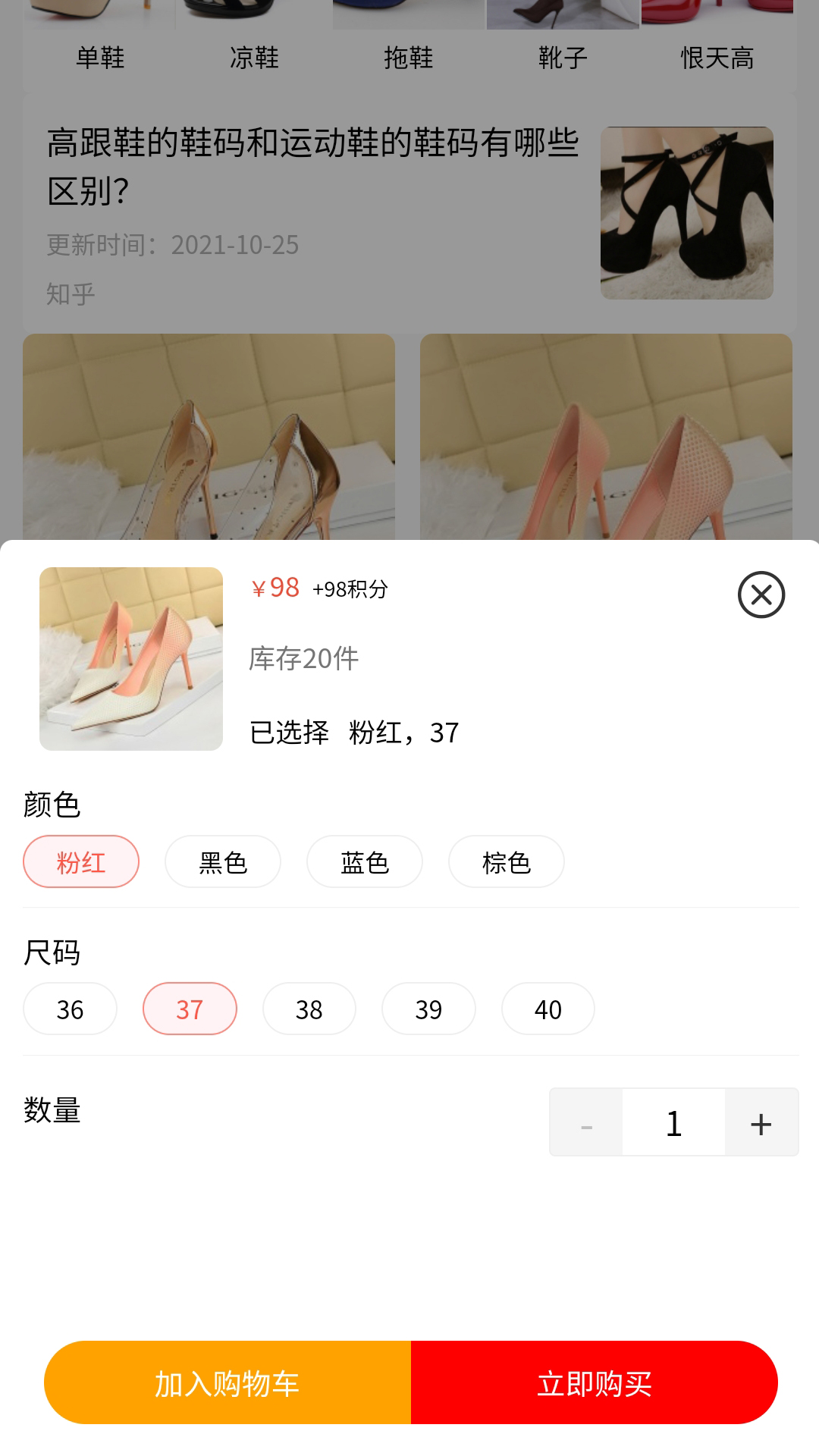Select the 棕色 color option
The image size is (819, 1456).
507,861
